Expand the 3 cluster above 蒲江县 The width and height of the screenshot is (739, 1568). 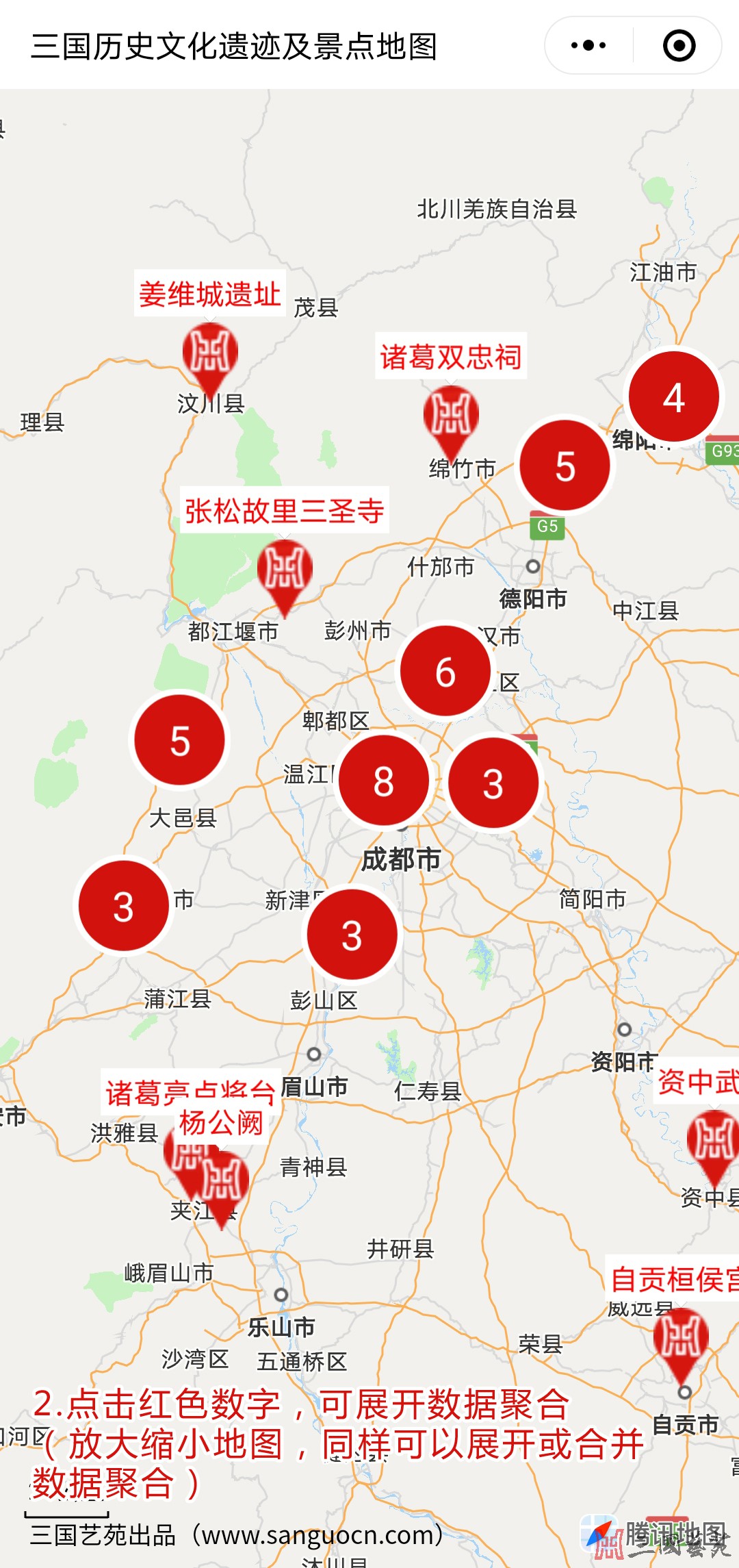tap(123, 906)
